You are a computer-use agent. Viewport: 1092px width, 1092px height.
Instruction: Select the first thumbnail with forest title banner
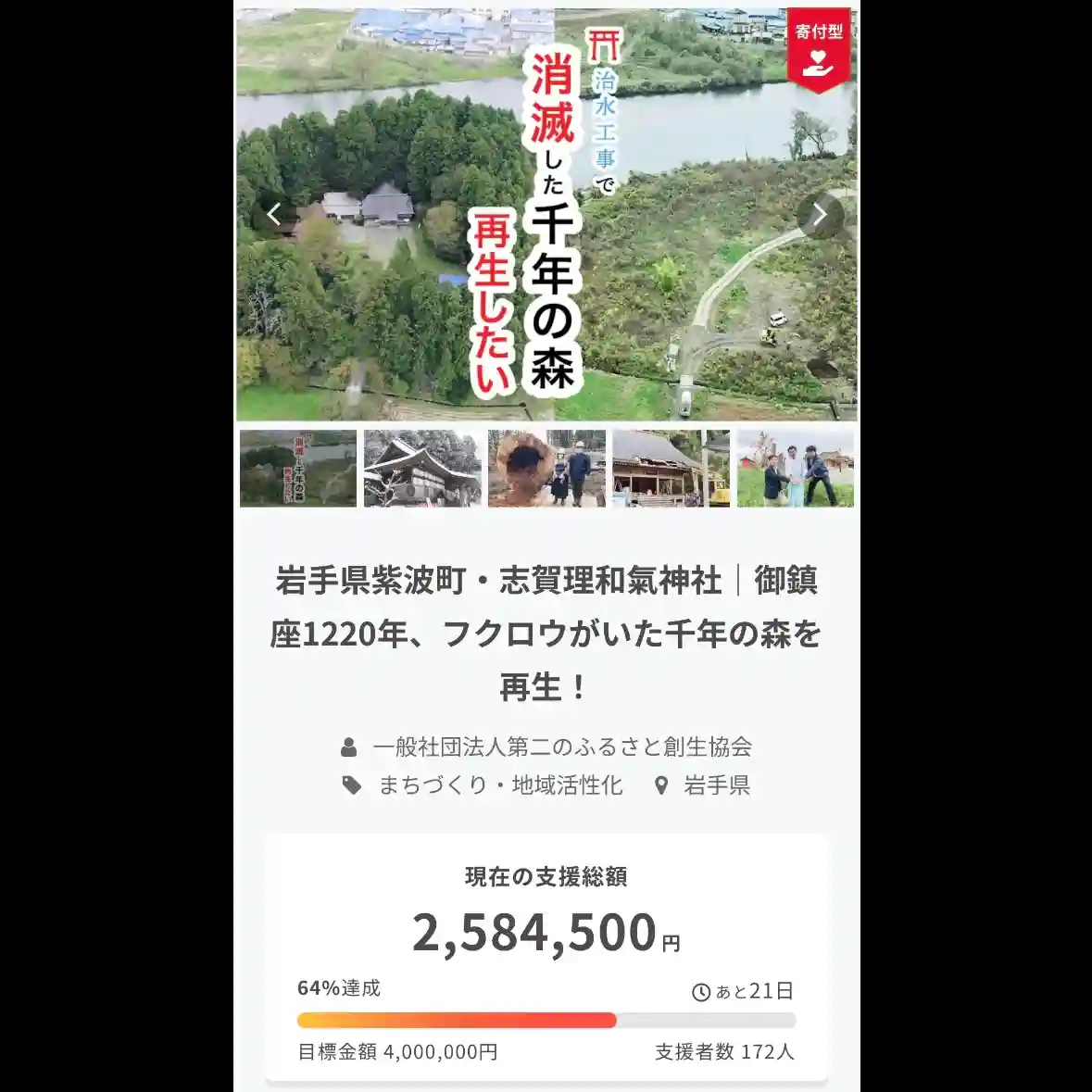pos(298,469)
